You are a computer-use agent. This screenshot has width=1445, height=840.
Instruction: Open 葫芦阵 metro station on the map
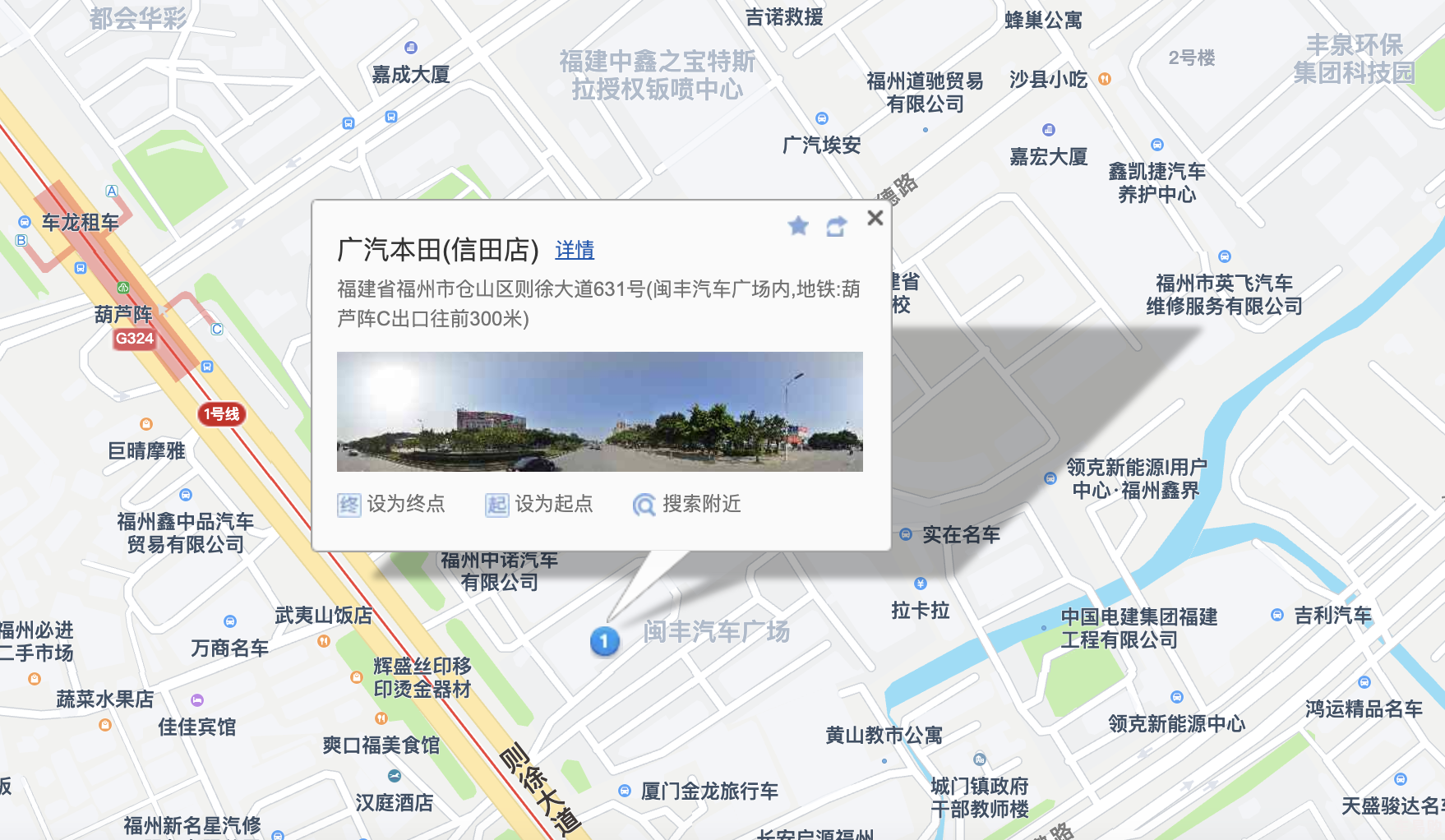(123, 313)
